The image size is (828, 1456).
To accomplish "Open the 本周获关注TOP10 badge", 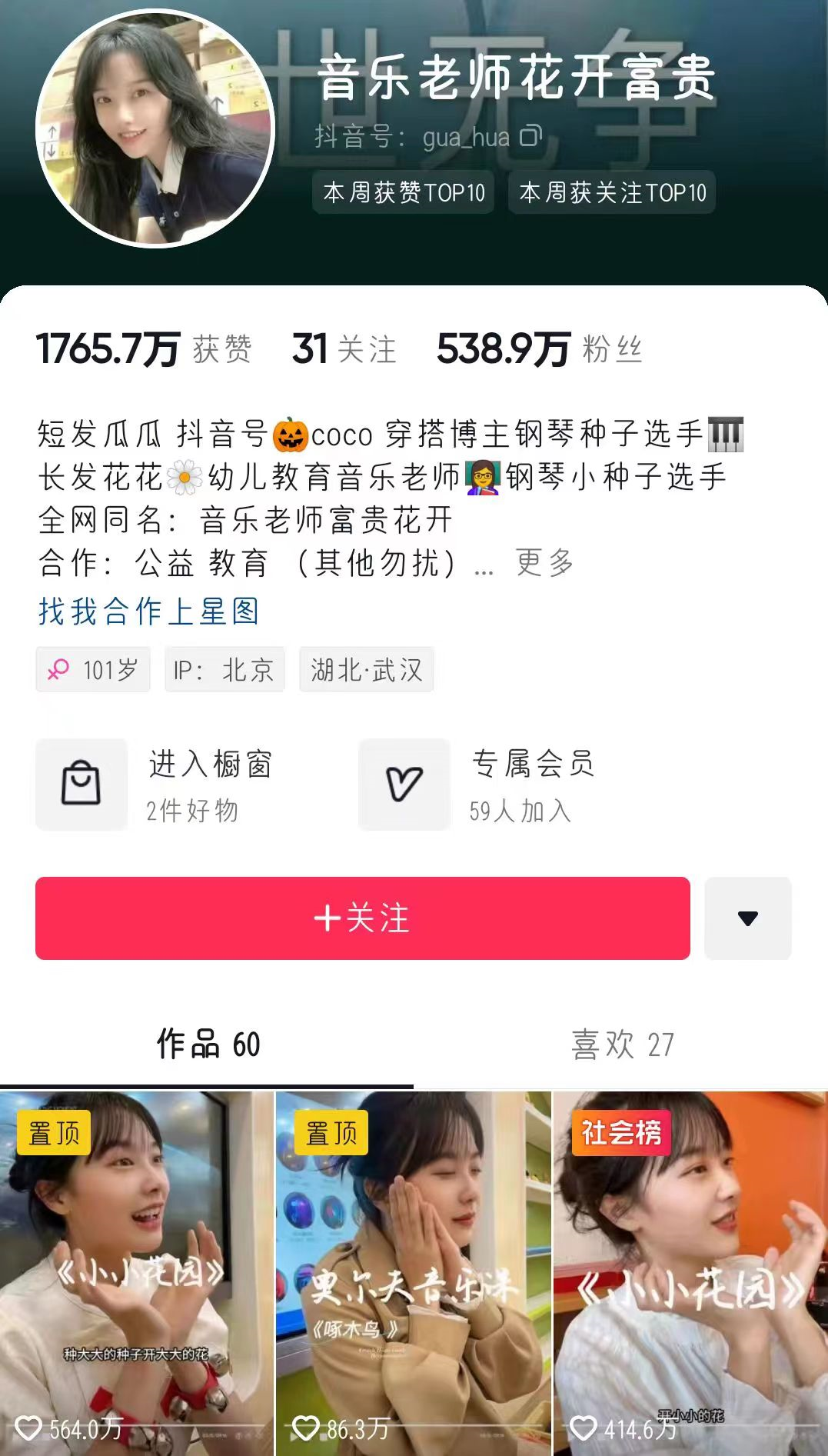I will (x=612, y=192).
